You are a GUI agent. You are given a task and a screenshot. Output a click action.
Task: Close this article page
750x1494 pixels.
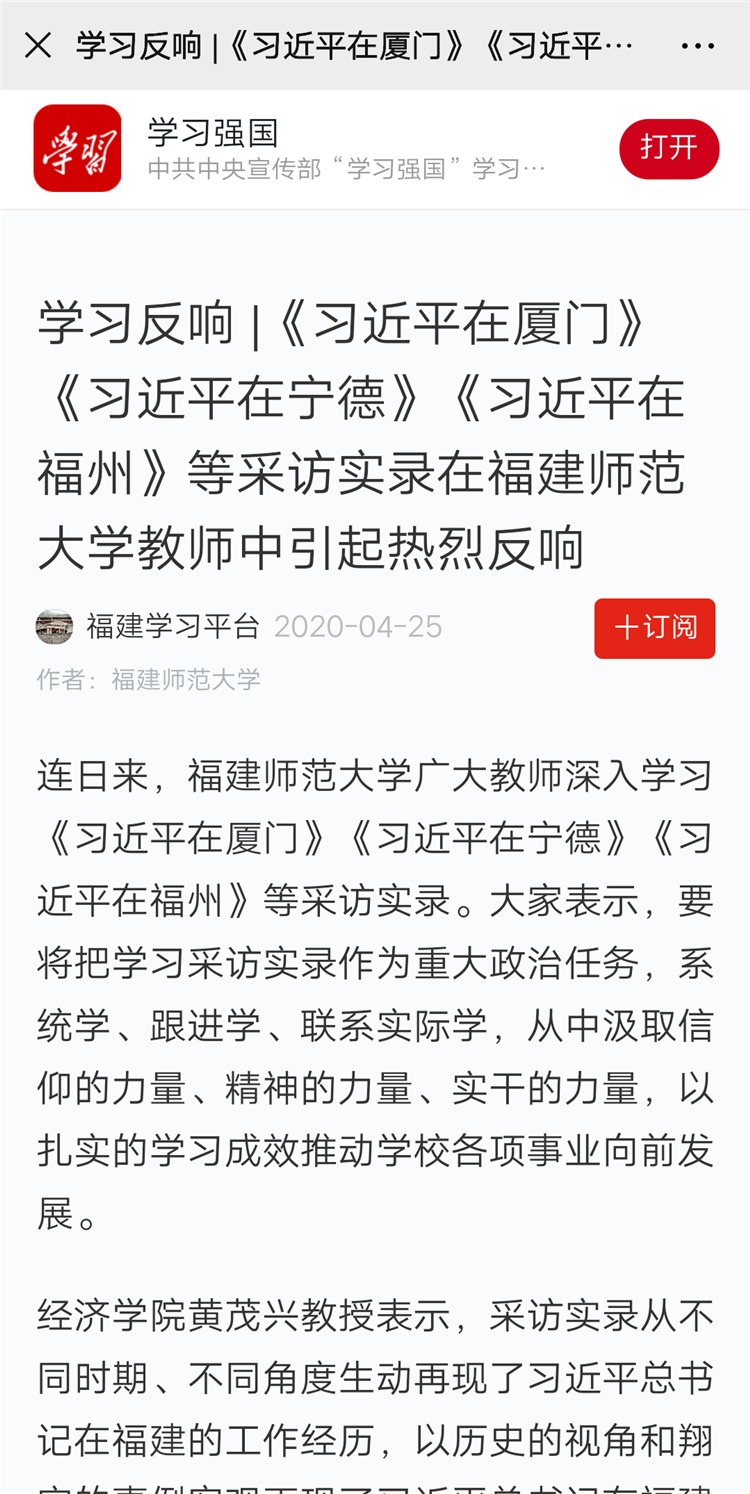coord(38,45)
